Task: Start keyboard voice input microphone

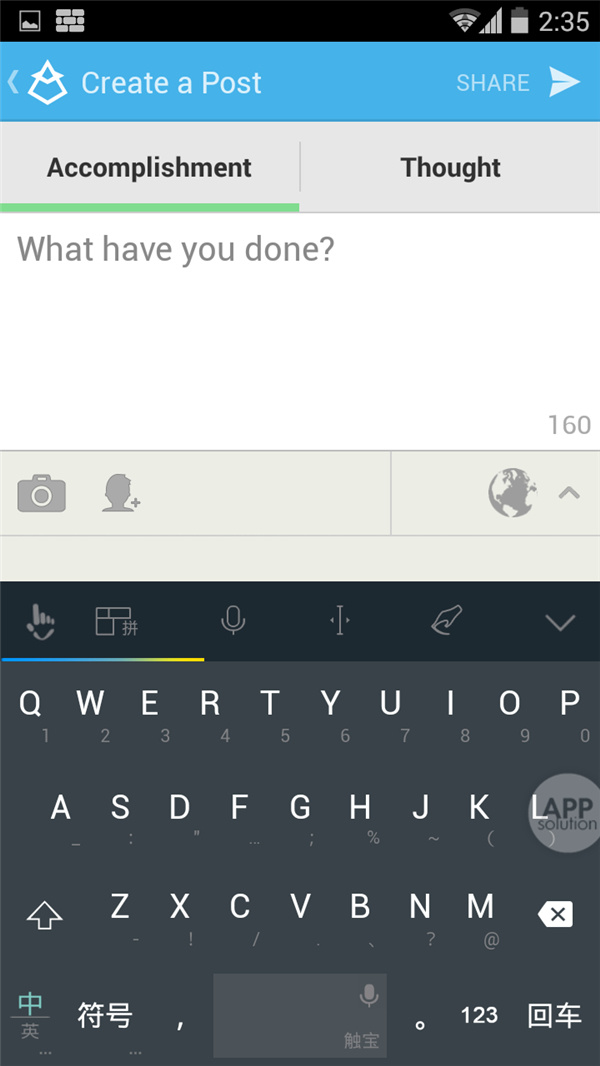Action: (x=233, y=622)
